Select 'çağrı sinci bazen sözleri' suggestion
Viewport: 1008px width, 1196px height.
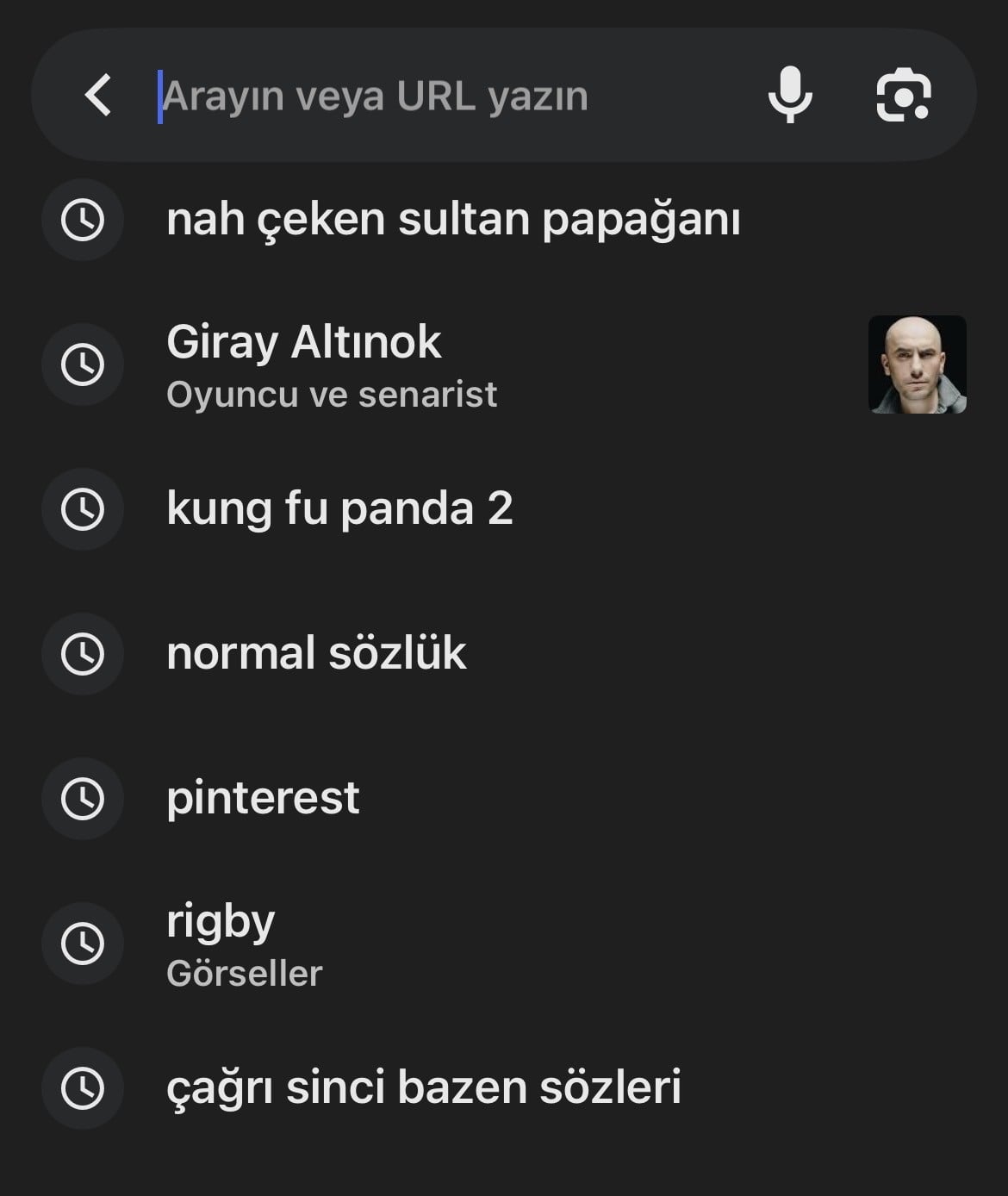[x=423, y=1087]
